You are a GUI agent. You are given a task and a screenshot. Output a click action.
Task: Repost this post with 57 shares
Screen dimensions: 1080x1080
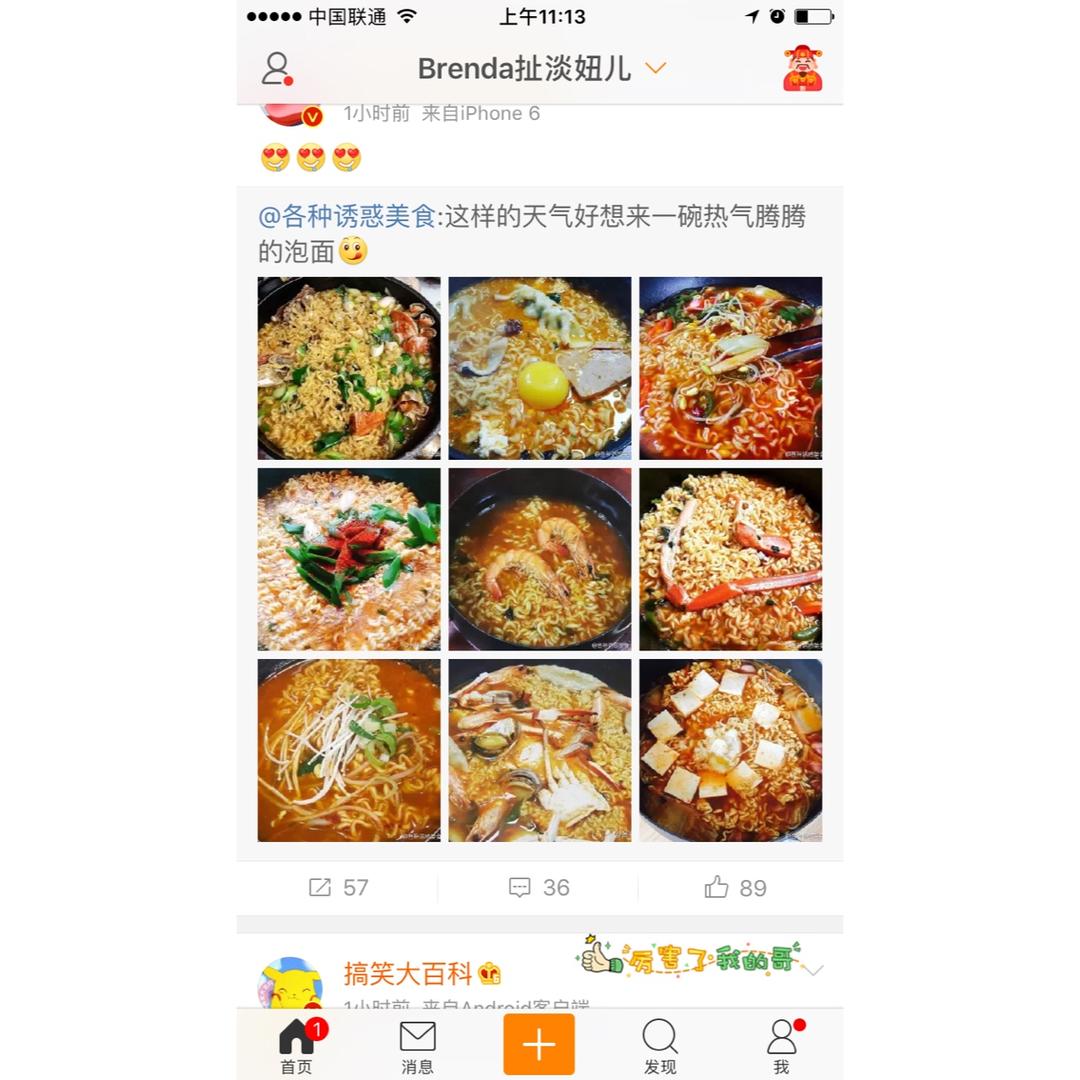click(338, 888)
